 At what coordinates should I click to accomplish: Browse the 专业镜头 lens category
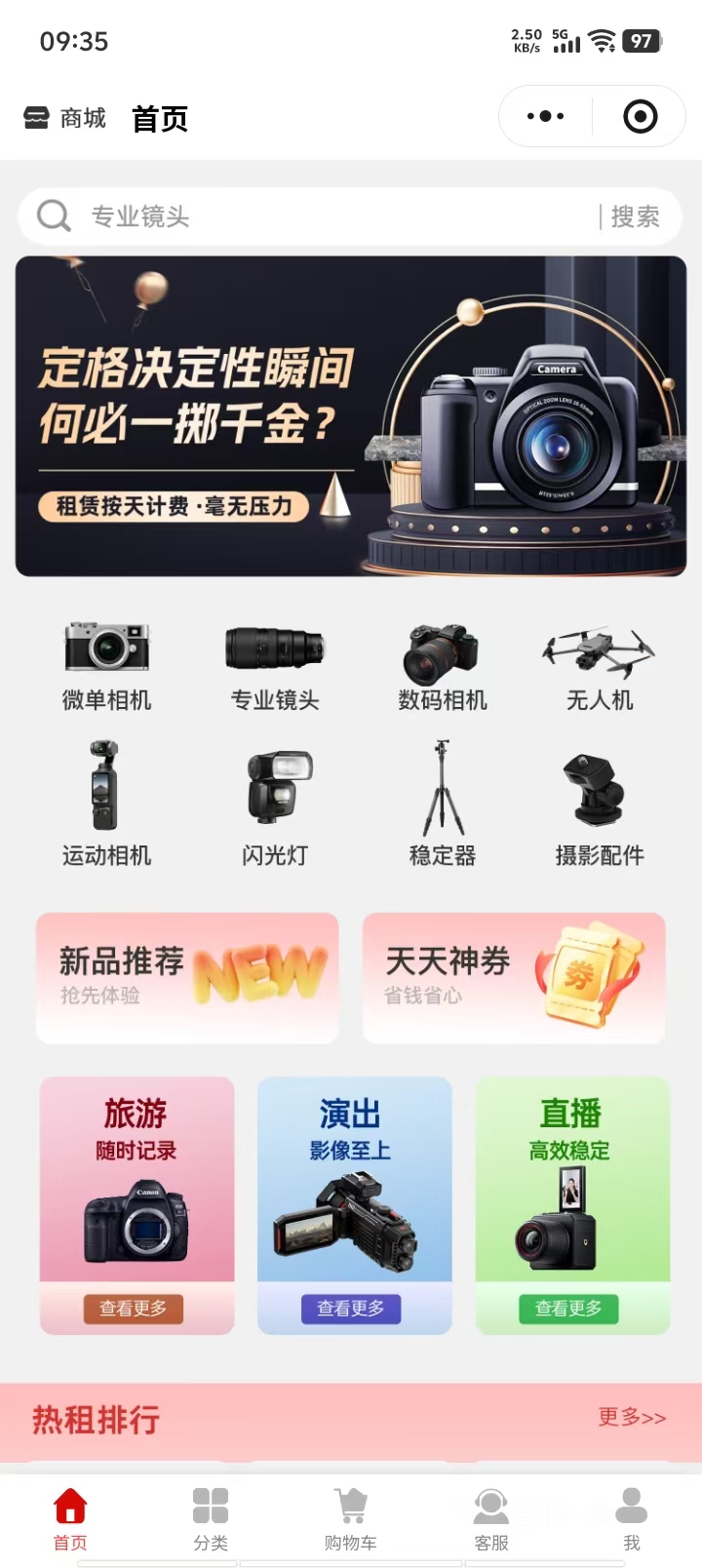point(274,665)
